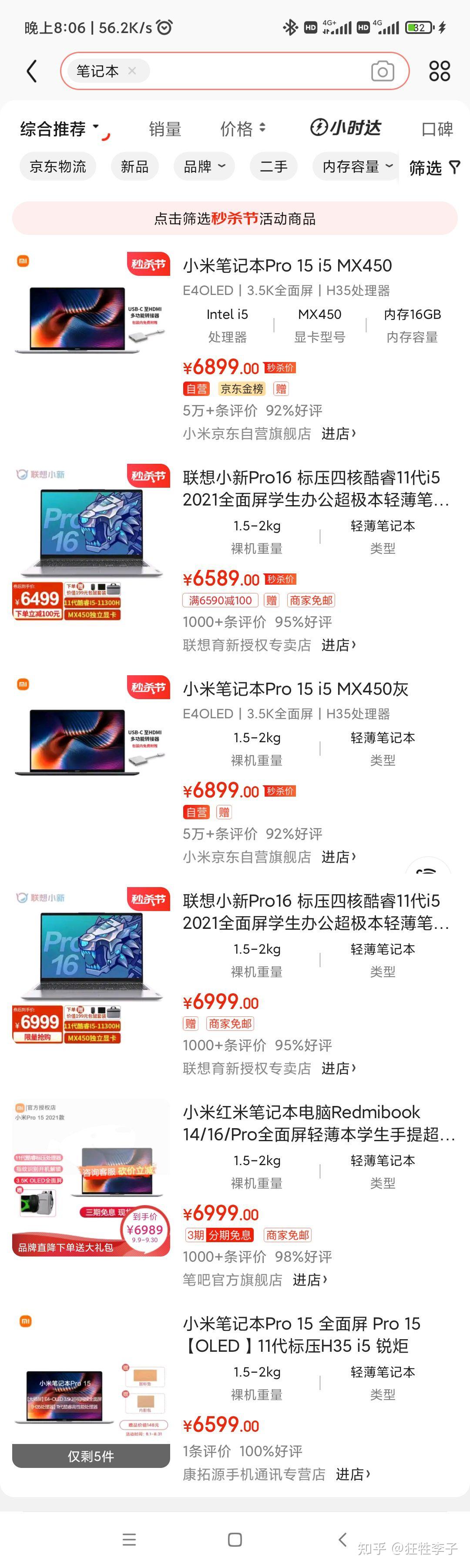Viewport: 470px width, 1568px height.
Task: Open 小米笔记本Pro 15 i5 MX450灰 product
Action: coord(295,689)
